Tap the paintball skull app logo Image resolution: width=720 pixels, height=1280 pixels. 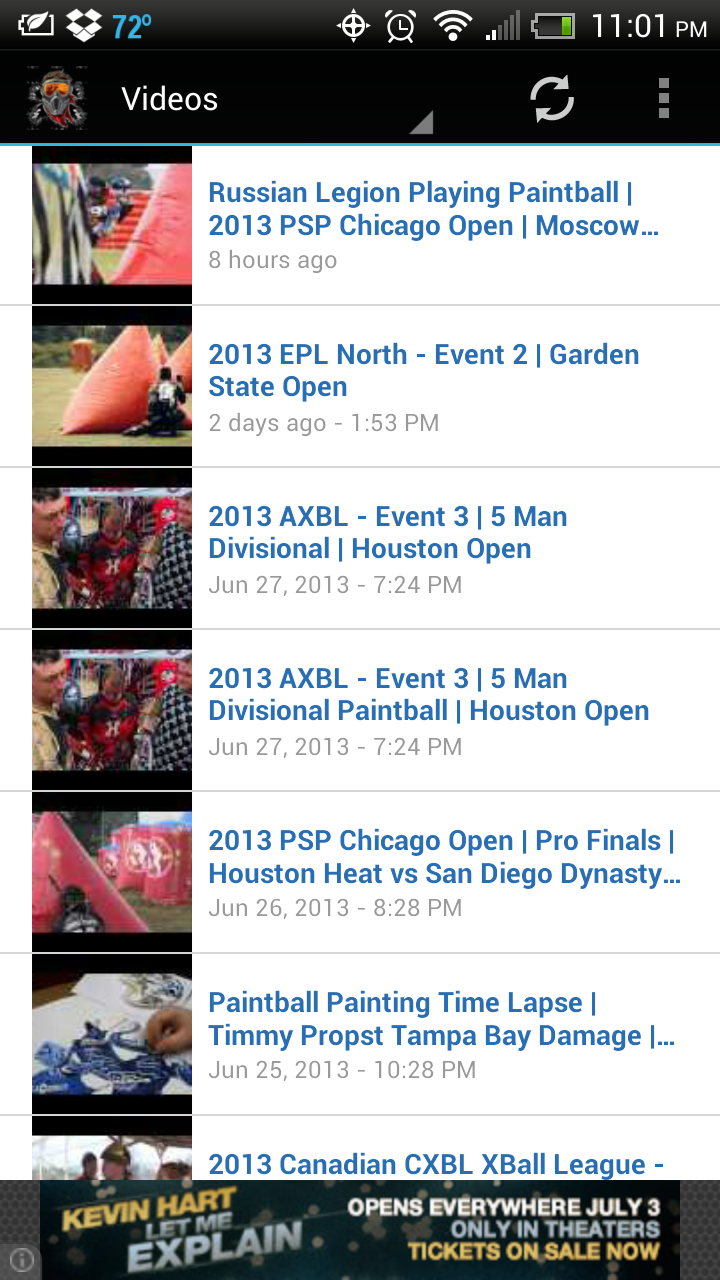(56, 97)
